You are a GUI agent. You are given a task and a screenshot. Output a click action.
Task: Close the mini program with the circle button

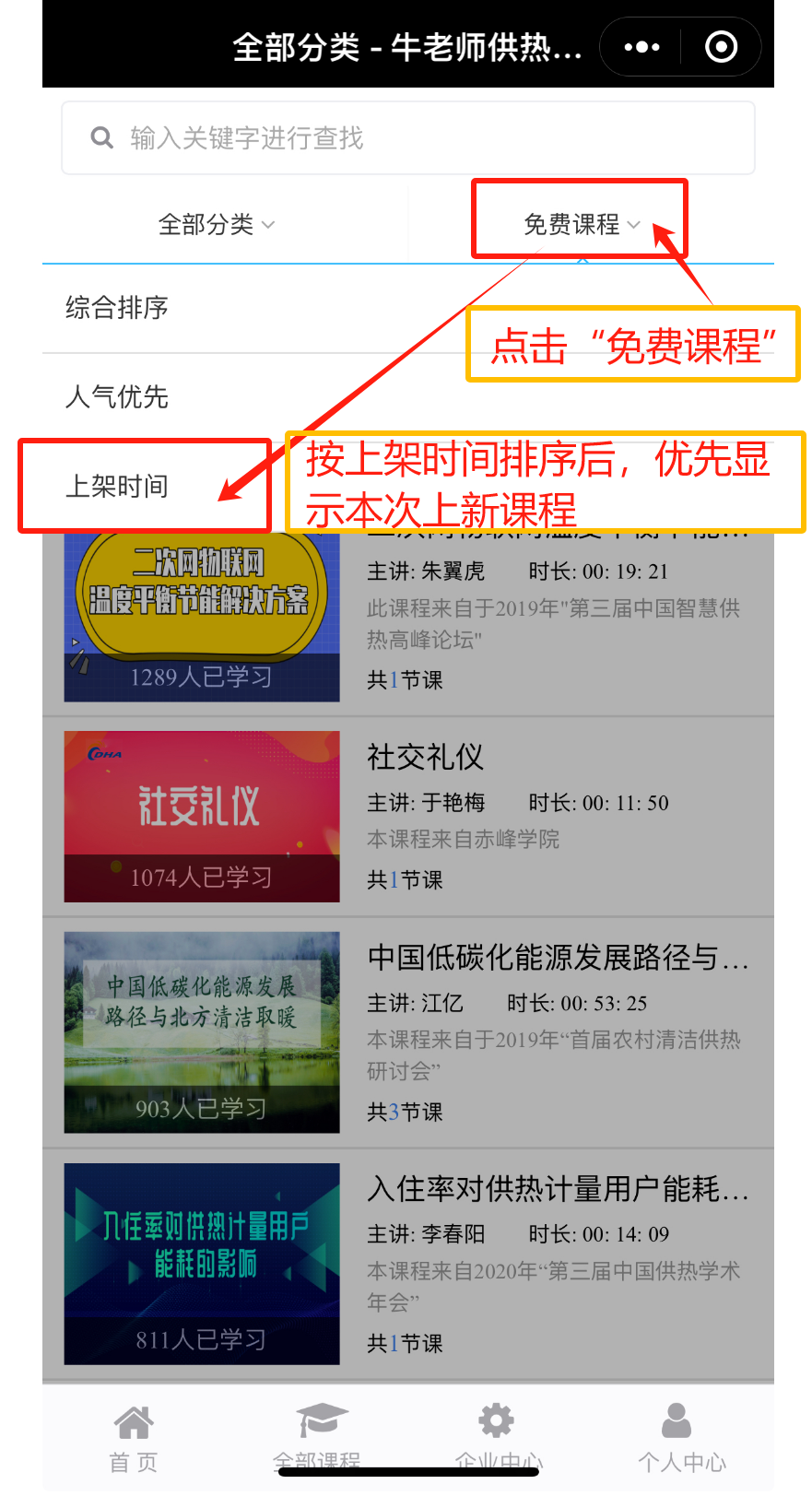point(721,46)
